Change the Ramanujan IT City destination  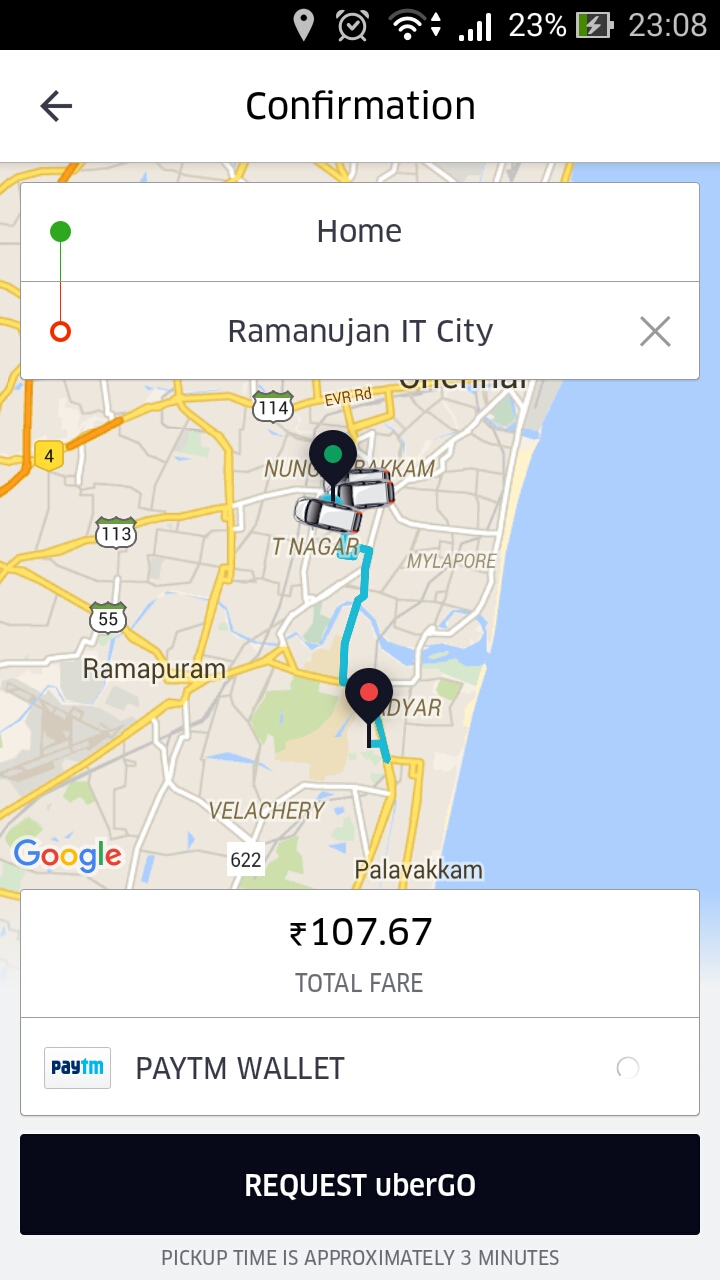click(x=360, y=331)
